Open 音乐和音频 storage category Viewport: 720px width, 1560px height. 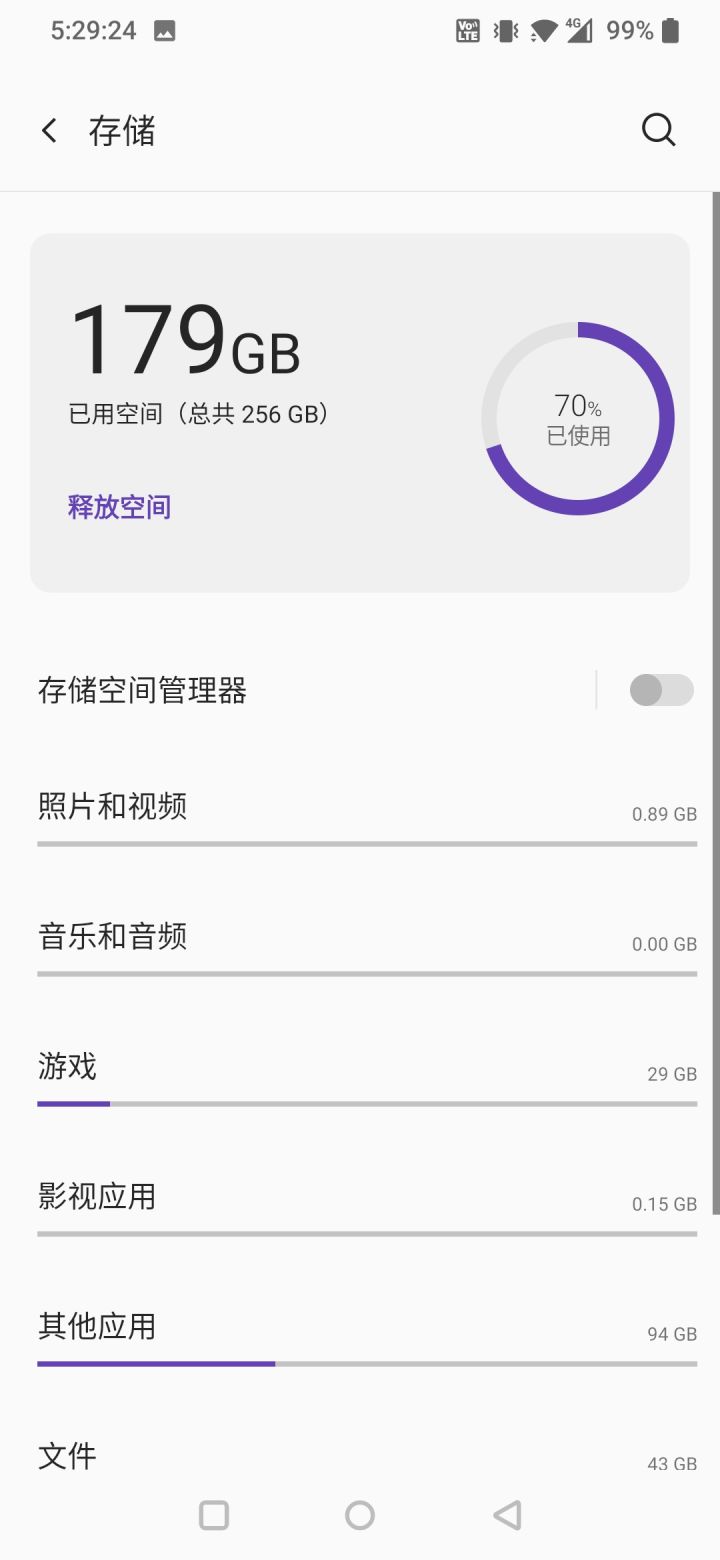pyautogui.click(x=360, y=940)
